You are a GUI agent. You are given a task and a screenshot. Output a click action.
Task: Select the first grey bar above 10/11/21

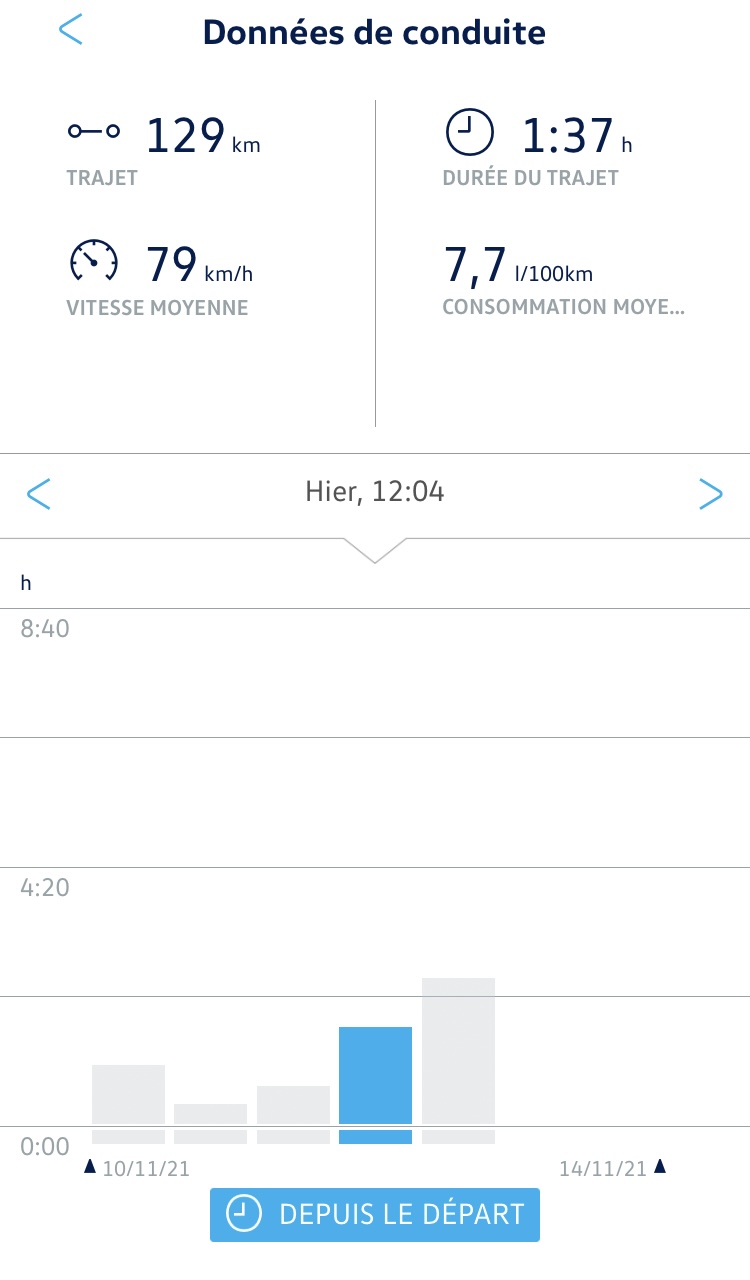(128, 1095)
